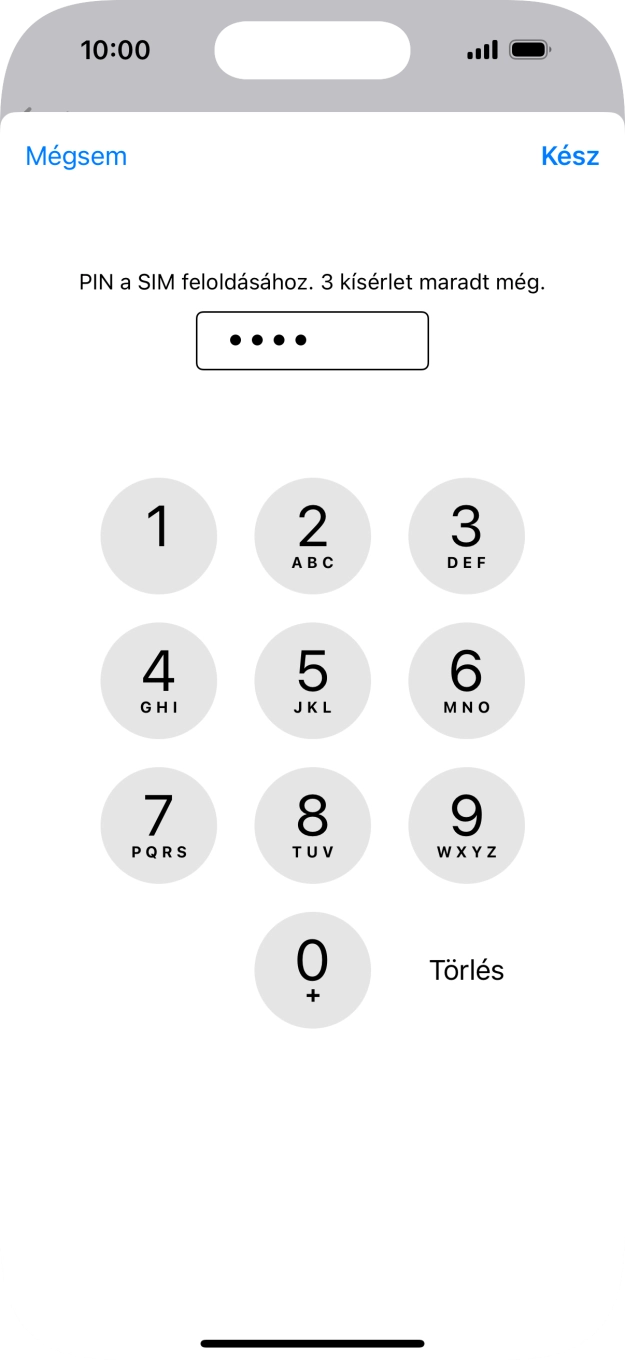Enter digit 0 on the keypad
This screenshot has height=1360, width=625.
click(x=312, y=970)
